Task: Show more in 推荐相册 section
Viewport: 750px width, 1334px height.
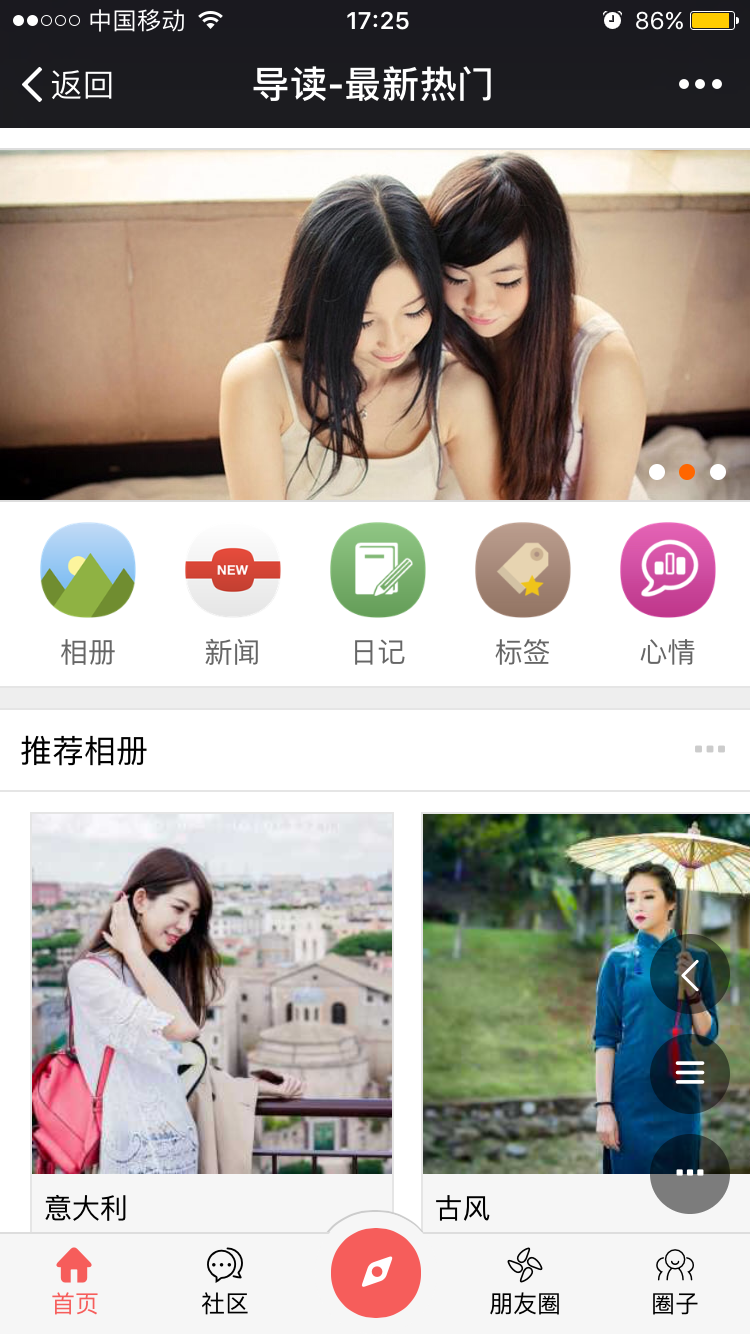Action: tap(709, 749)
